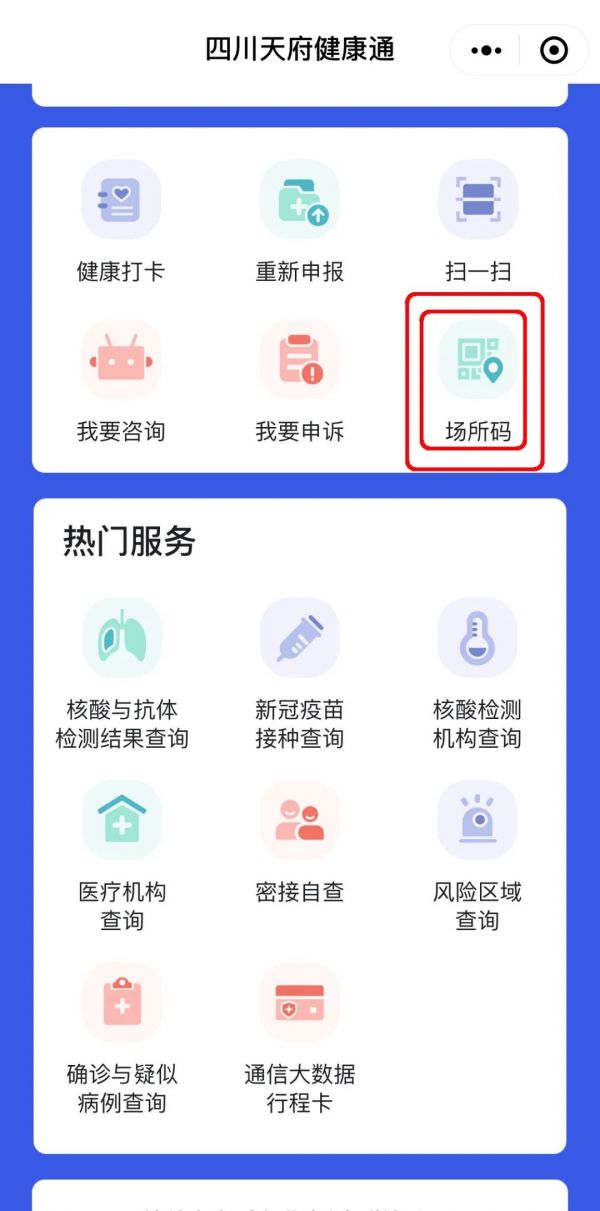Open the mini program more options menu

pyautogui.click(x=486, y=50)
